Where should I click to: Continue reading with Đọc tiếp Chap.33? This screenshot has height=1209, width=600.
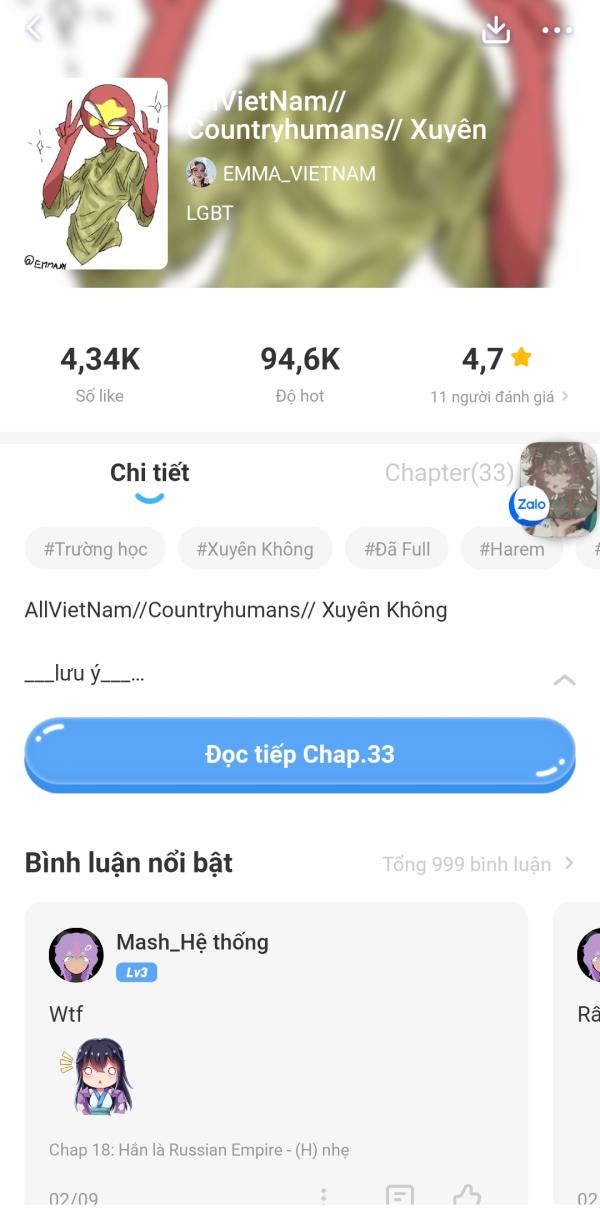(x=300, y=755)
